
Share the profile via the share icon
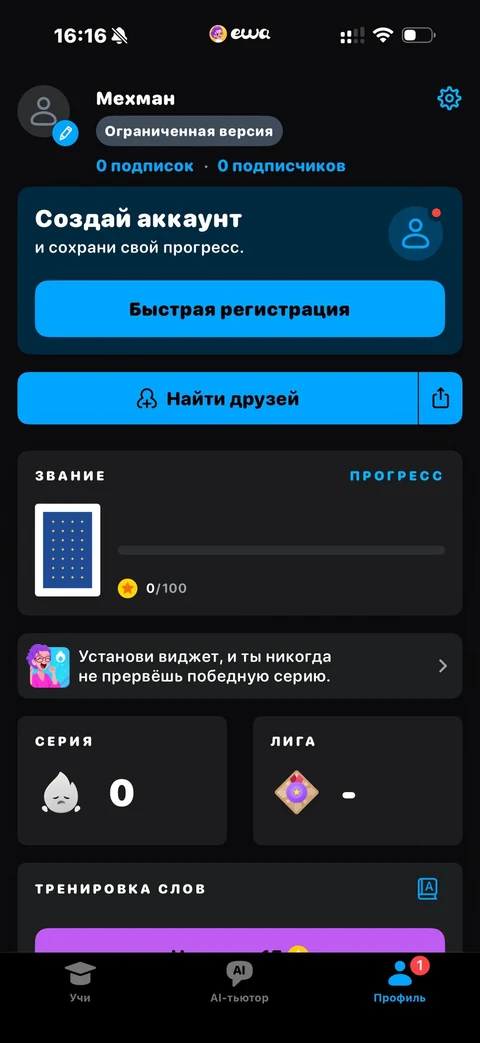[441, 398]
